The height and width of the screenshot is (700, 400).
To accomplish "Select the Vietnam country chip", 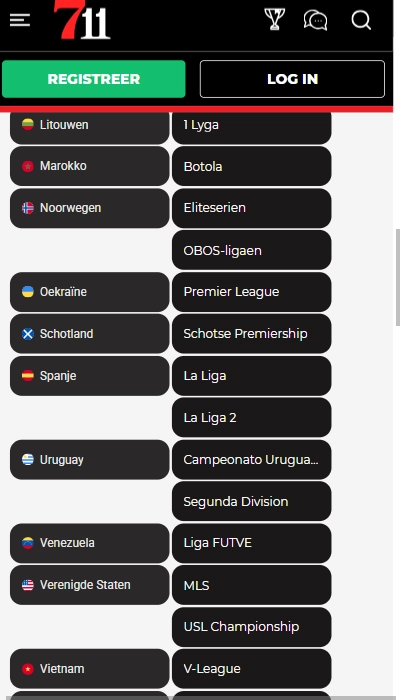I will pos(90,669).
